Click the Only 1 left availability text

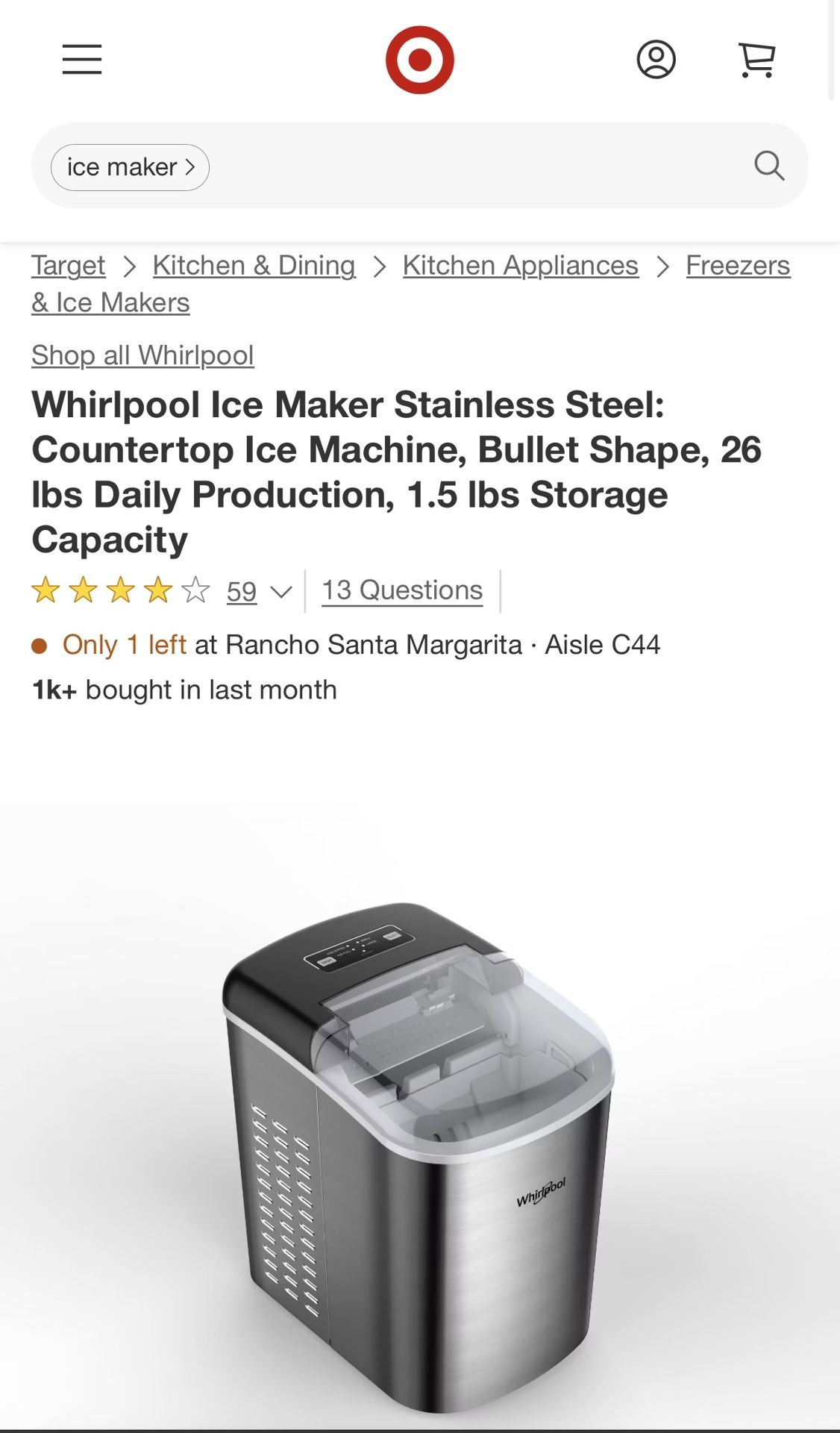pos(123,643)
